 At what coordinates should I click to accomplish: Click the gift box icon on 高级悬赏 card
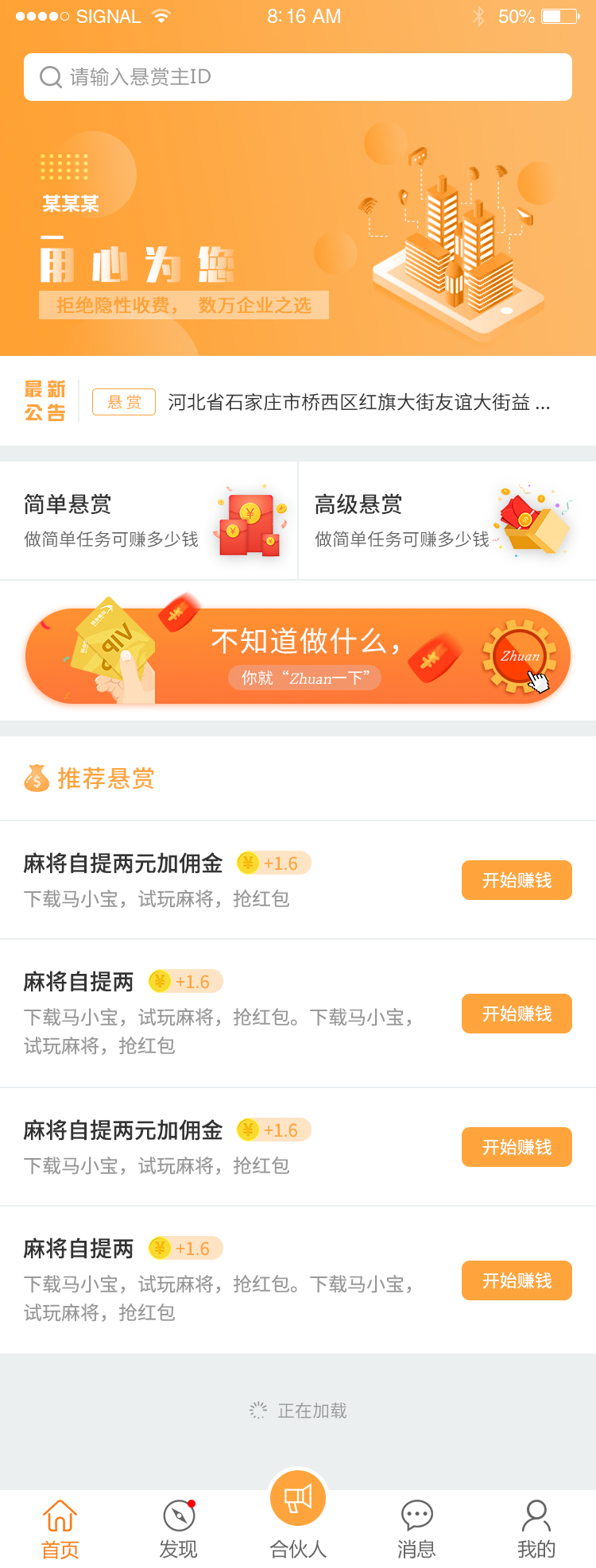[x=531, y=524]
